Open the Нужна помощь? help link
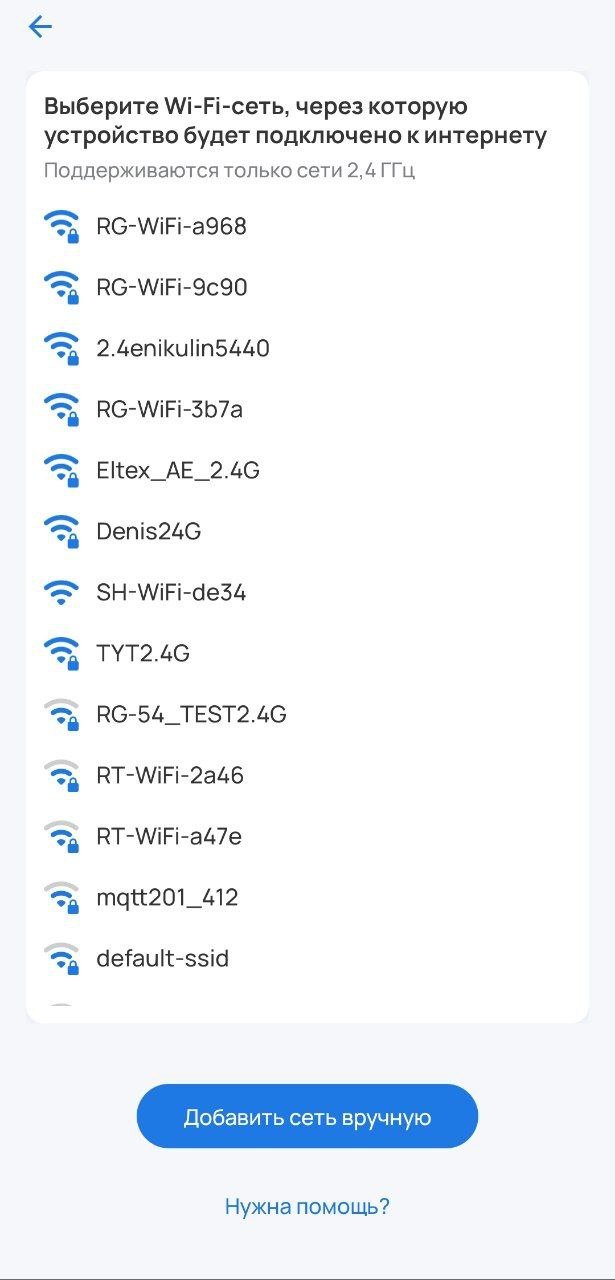This screenshot has width=615, height=1280. click(x=307, y=1206)
